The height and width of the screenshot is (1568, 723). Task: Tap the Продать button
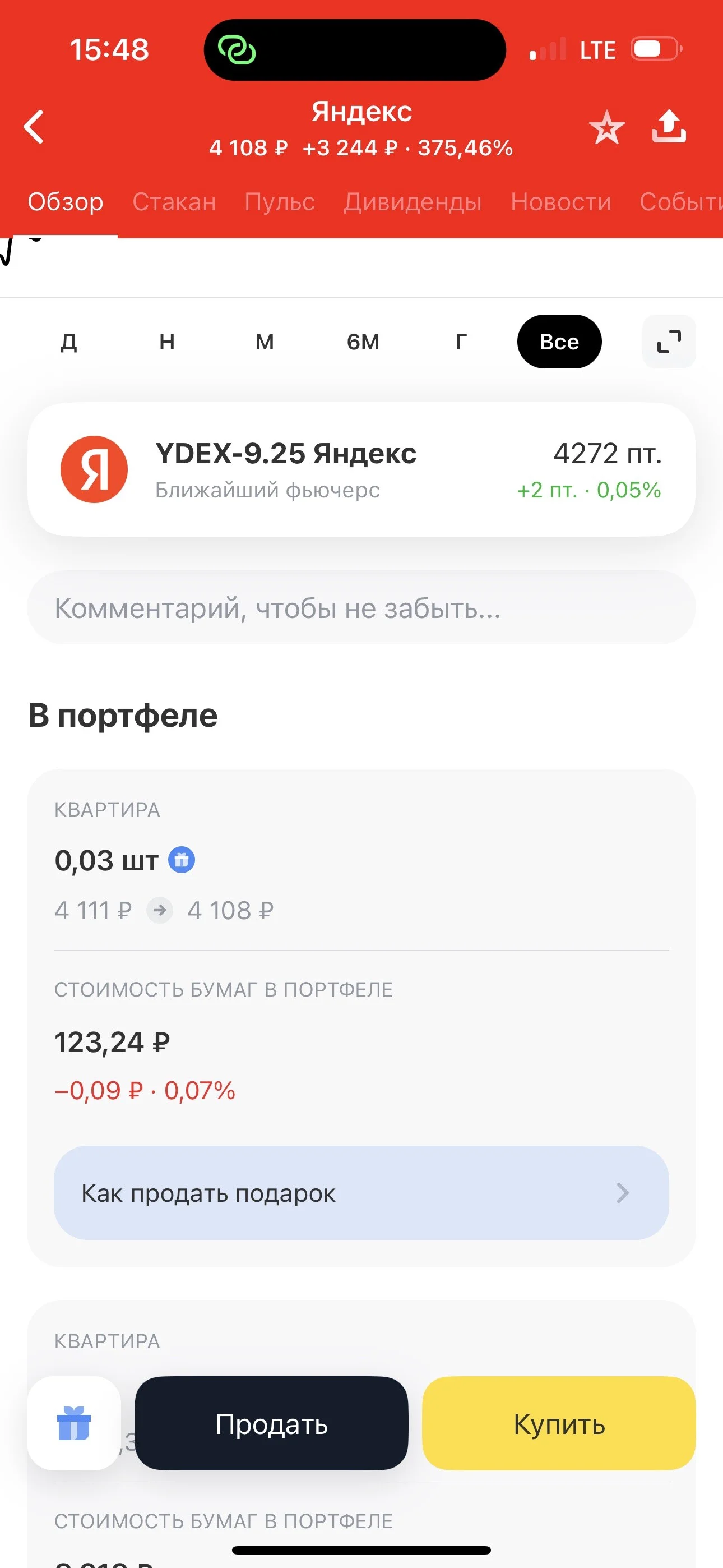[x=271, y=1424]
